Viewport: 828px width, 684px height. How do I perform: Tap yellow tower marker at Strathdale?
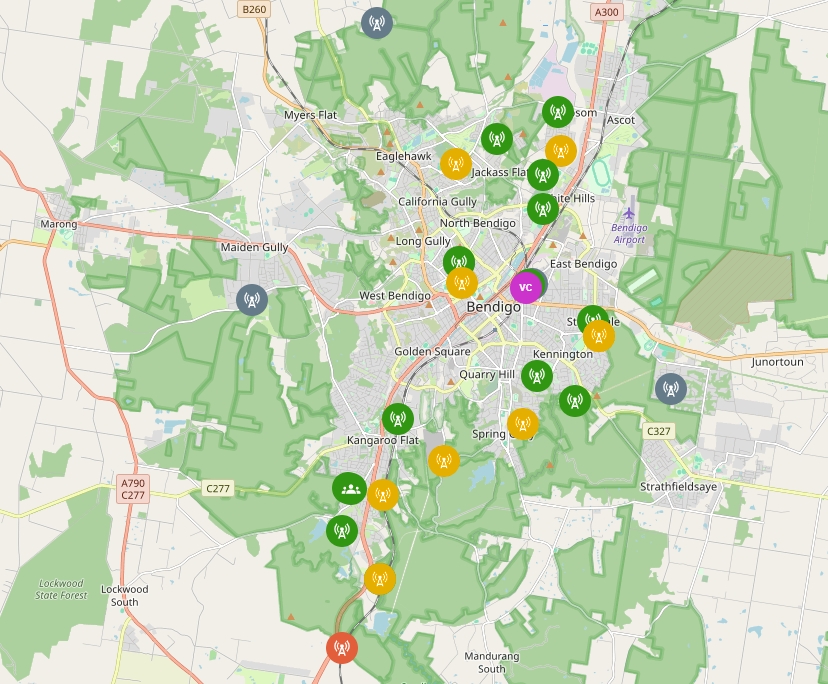(x=600, y=336)
